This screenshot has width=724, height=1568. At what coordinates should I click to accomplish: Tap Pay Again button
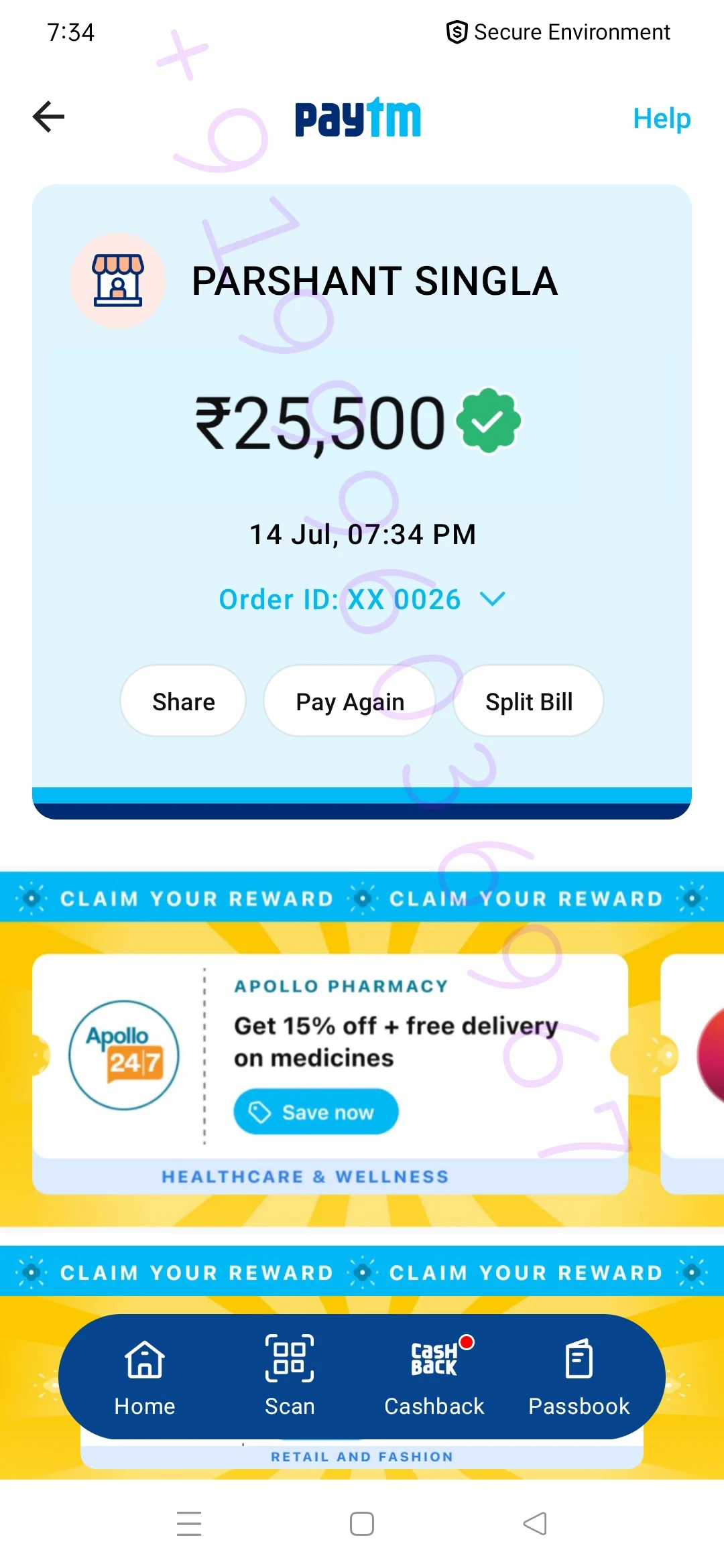coord(350,701)
